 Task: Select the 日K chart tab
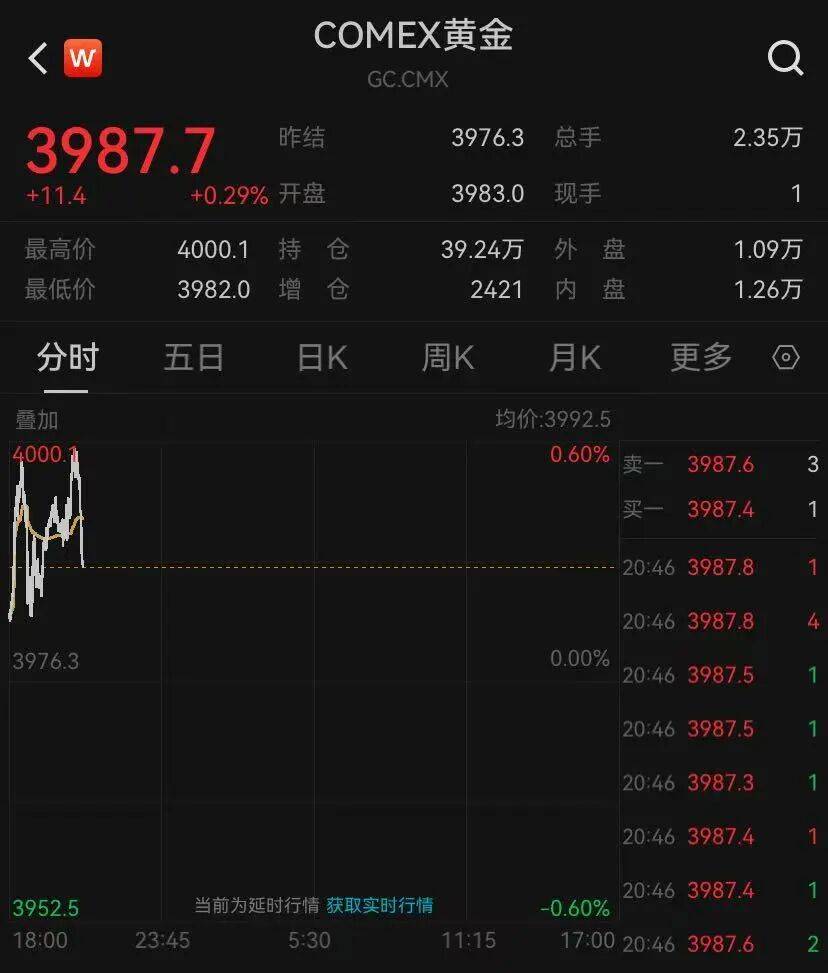322,357
